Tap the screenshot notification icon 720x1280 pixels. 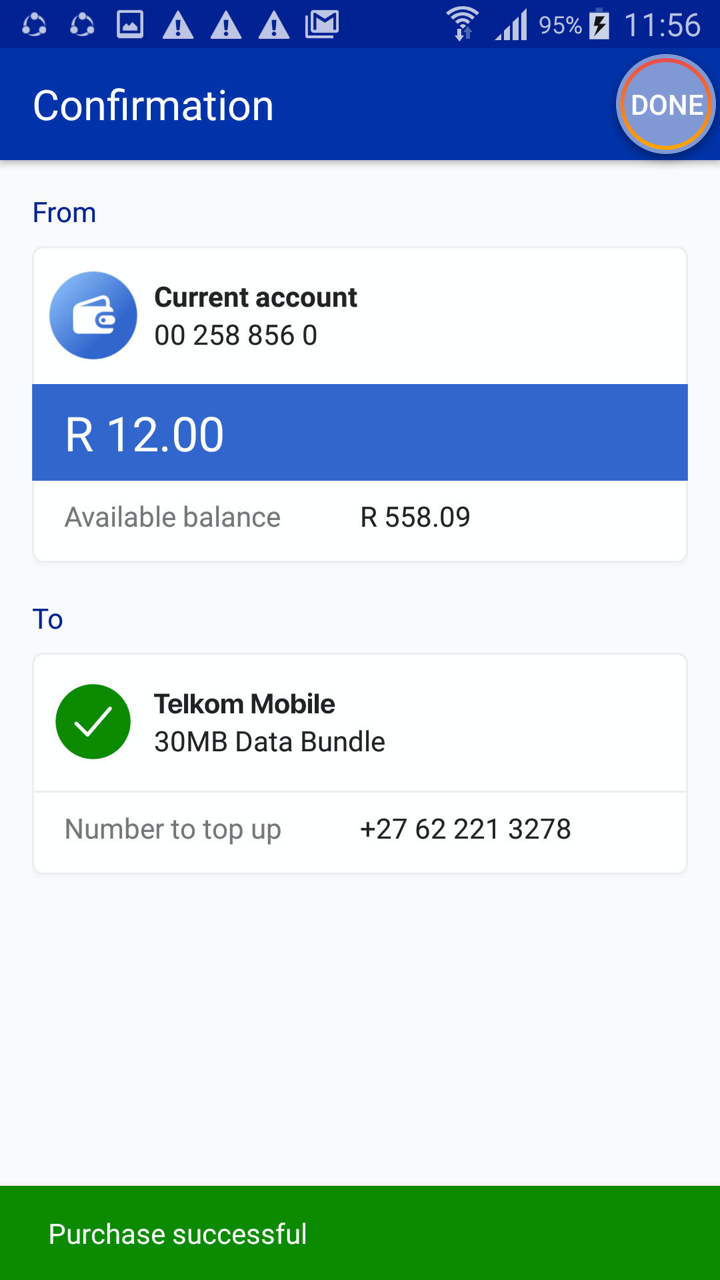tap(130, 24)
